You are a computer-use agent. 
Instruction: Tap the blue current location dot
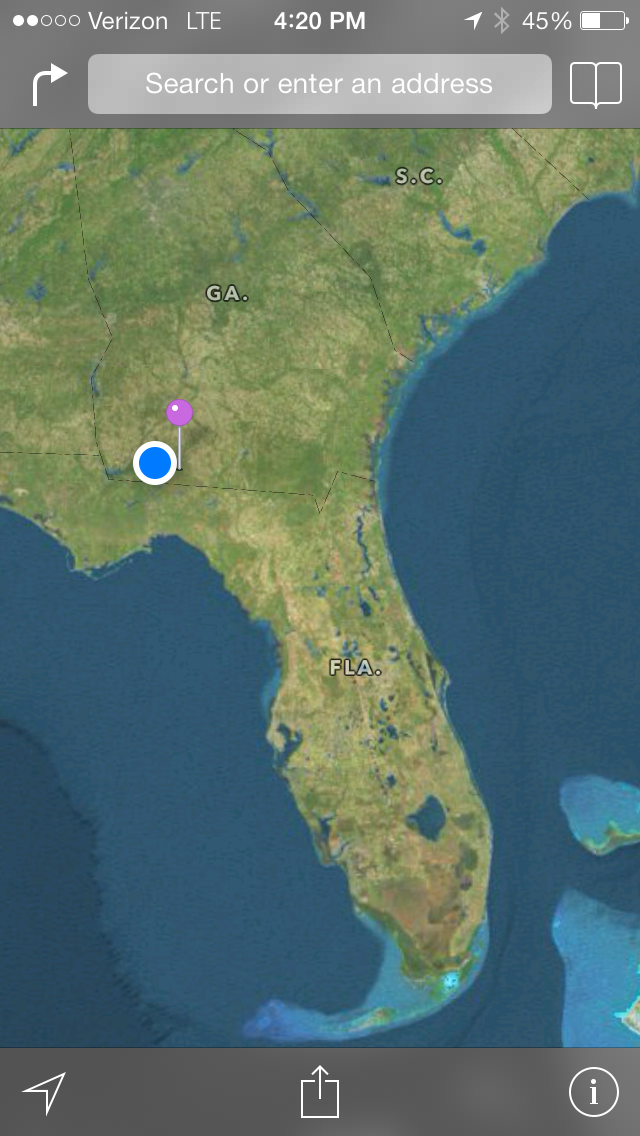coord(154,462)
